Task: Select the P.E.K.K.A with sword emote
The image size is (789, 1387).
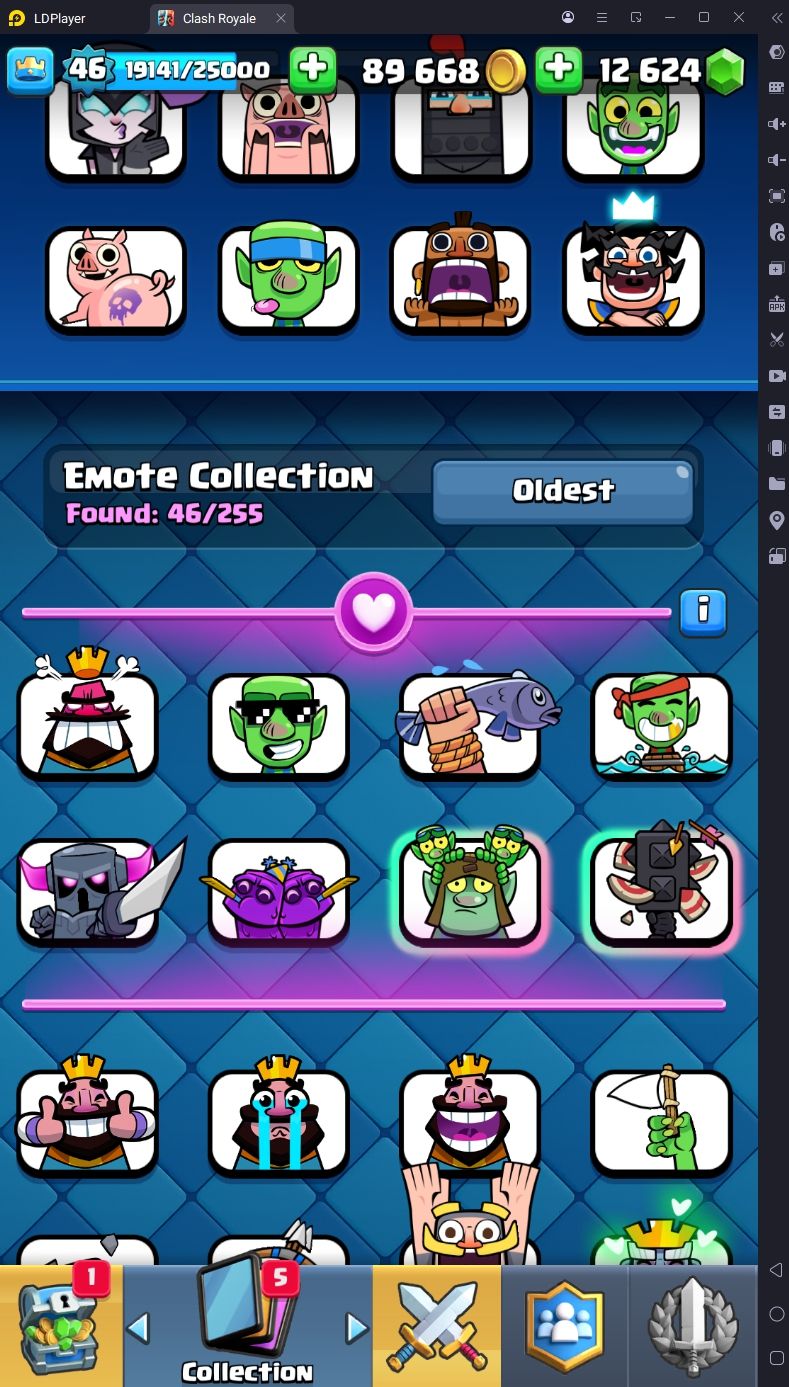Action: 88,890
